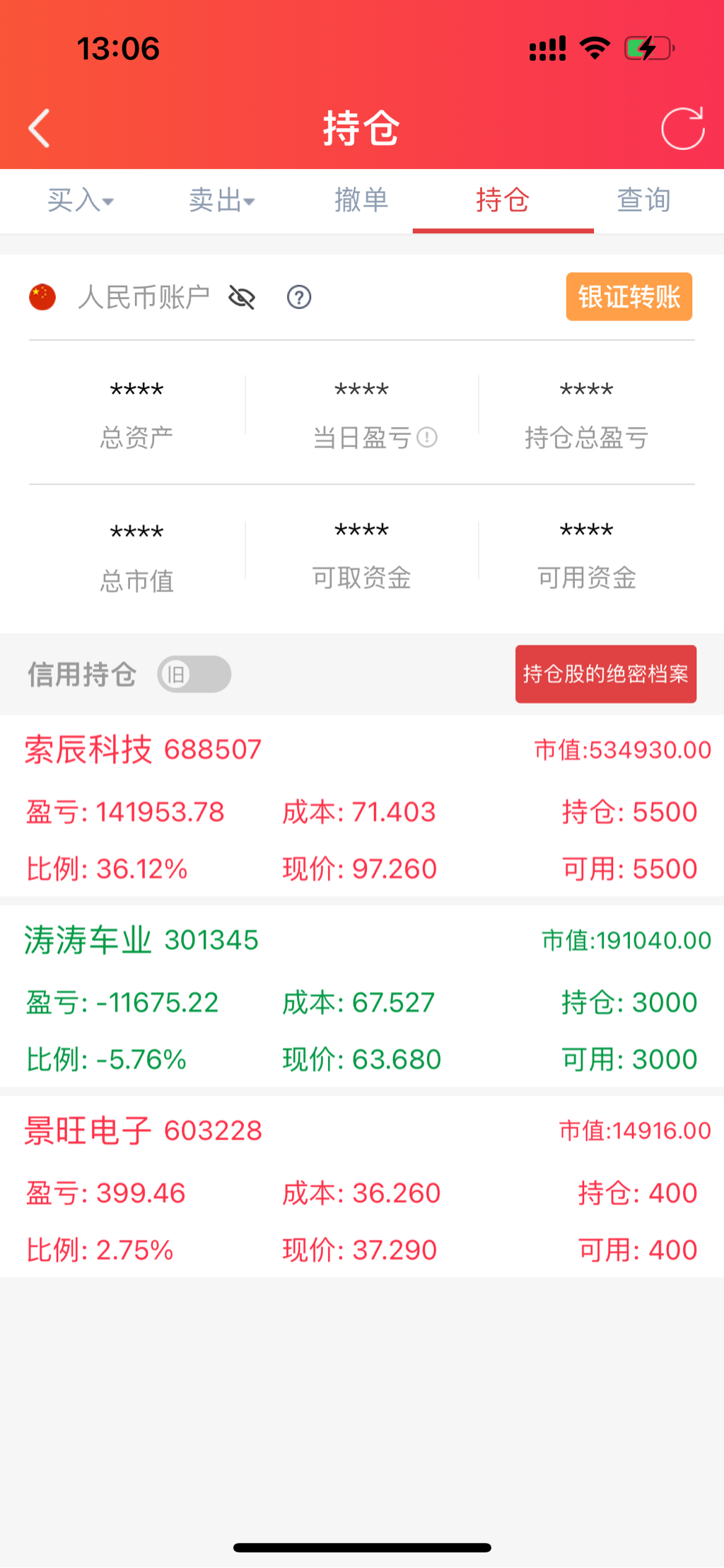Toggle the 信用持仓 switch

click(194, 674)
